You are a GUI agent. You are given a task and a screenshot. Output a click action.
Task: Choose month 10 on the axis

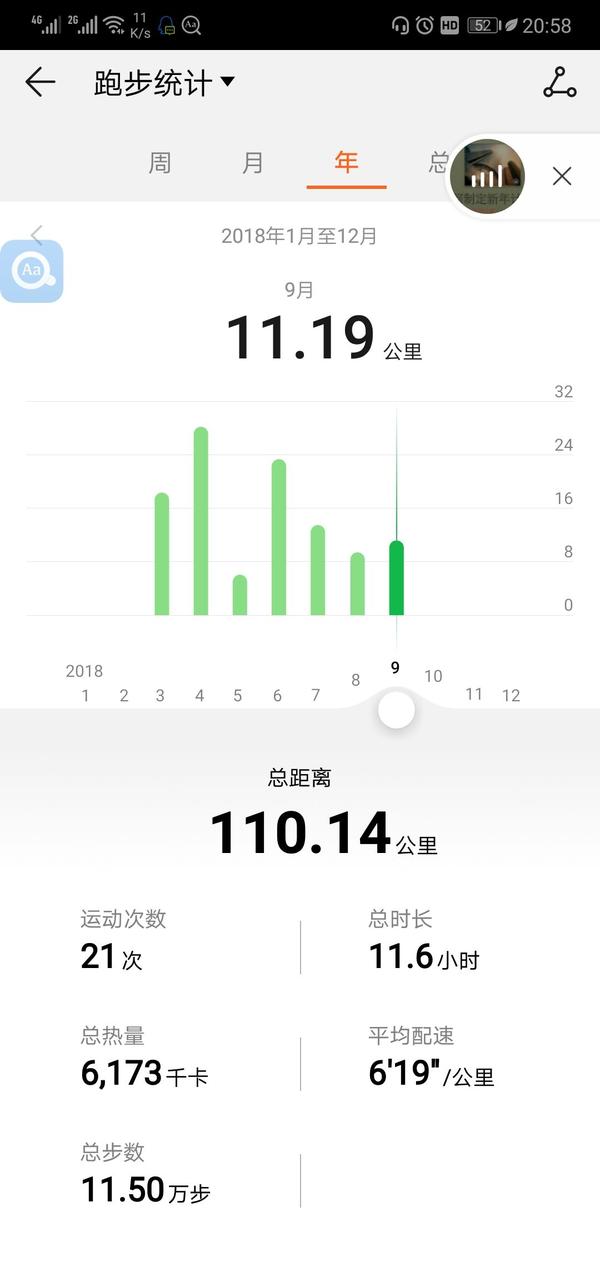click(433, 677)
